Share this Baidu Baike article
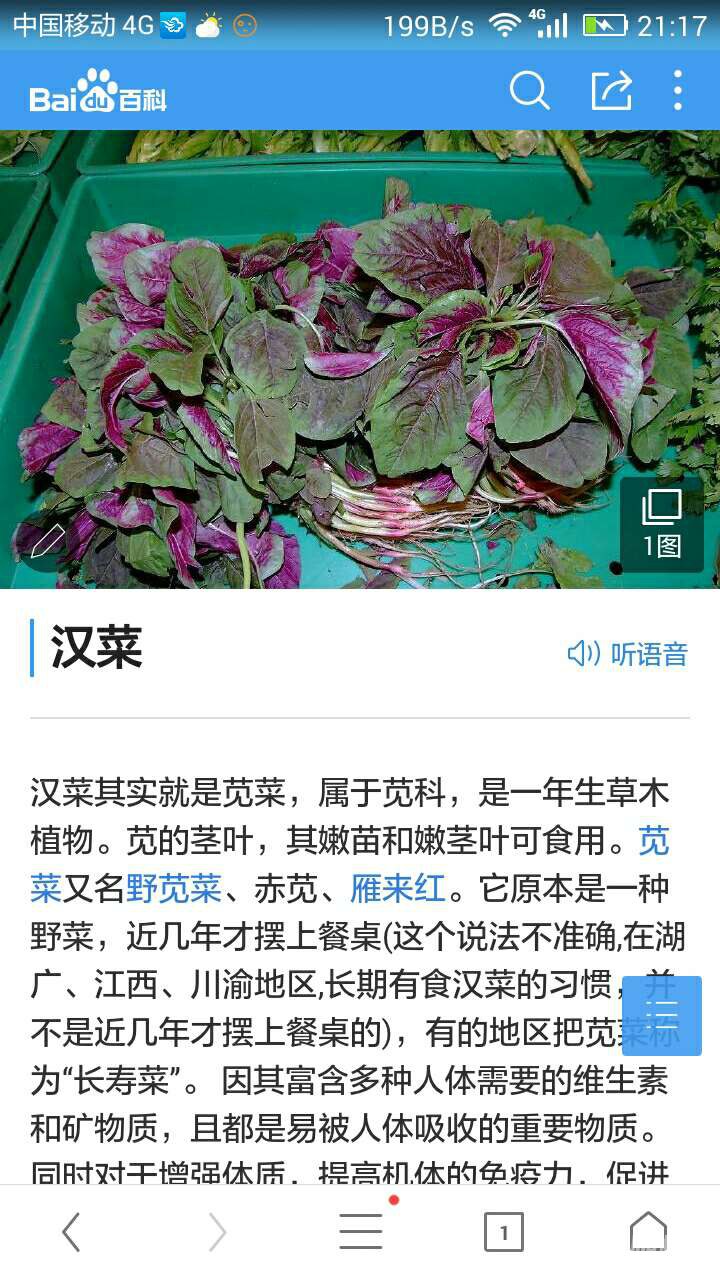The height and width of the screenshot is (1280, 720). point(611,91)
